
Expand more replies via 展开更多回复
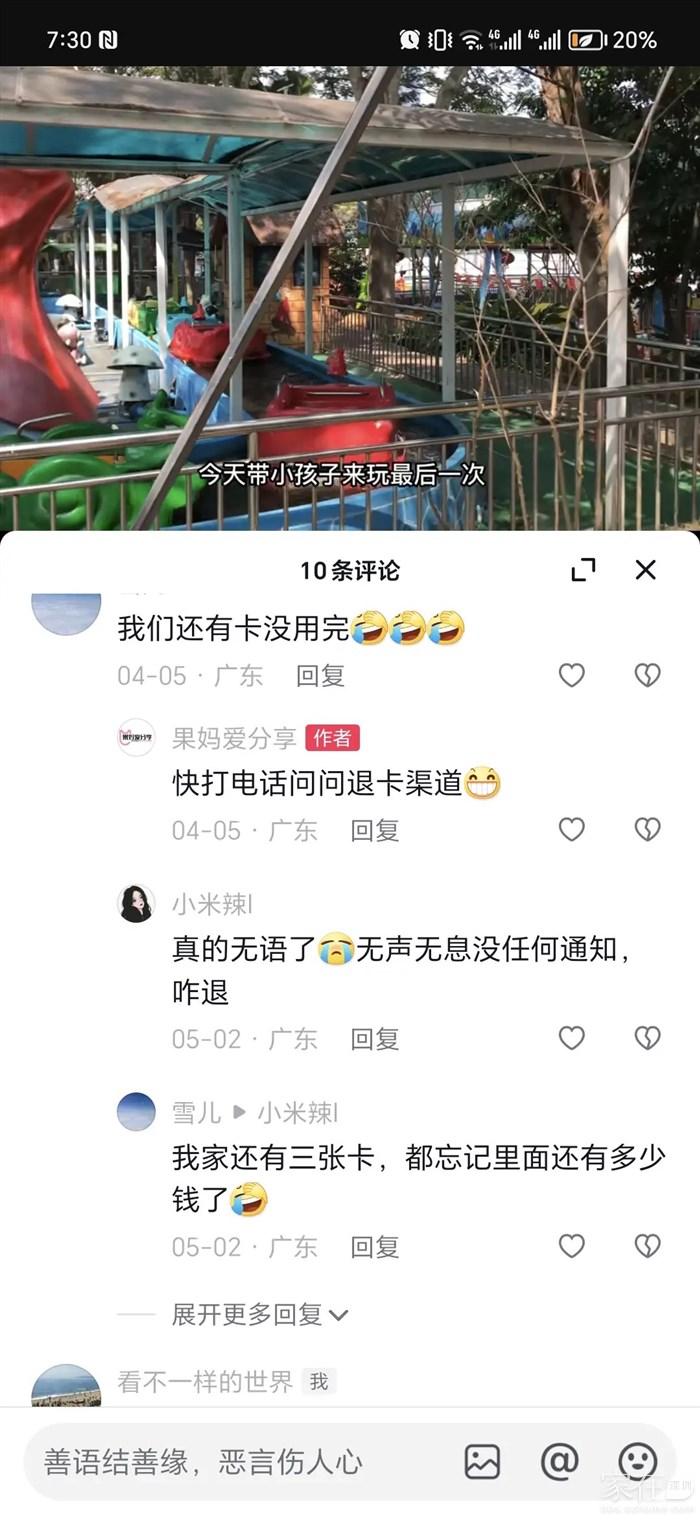tap(258, 1314)
